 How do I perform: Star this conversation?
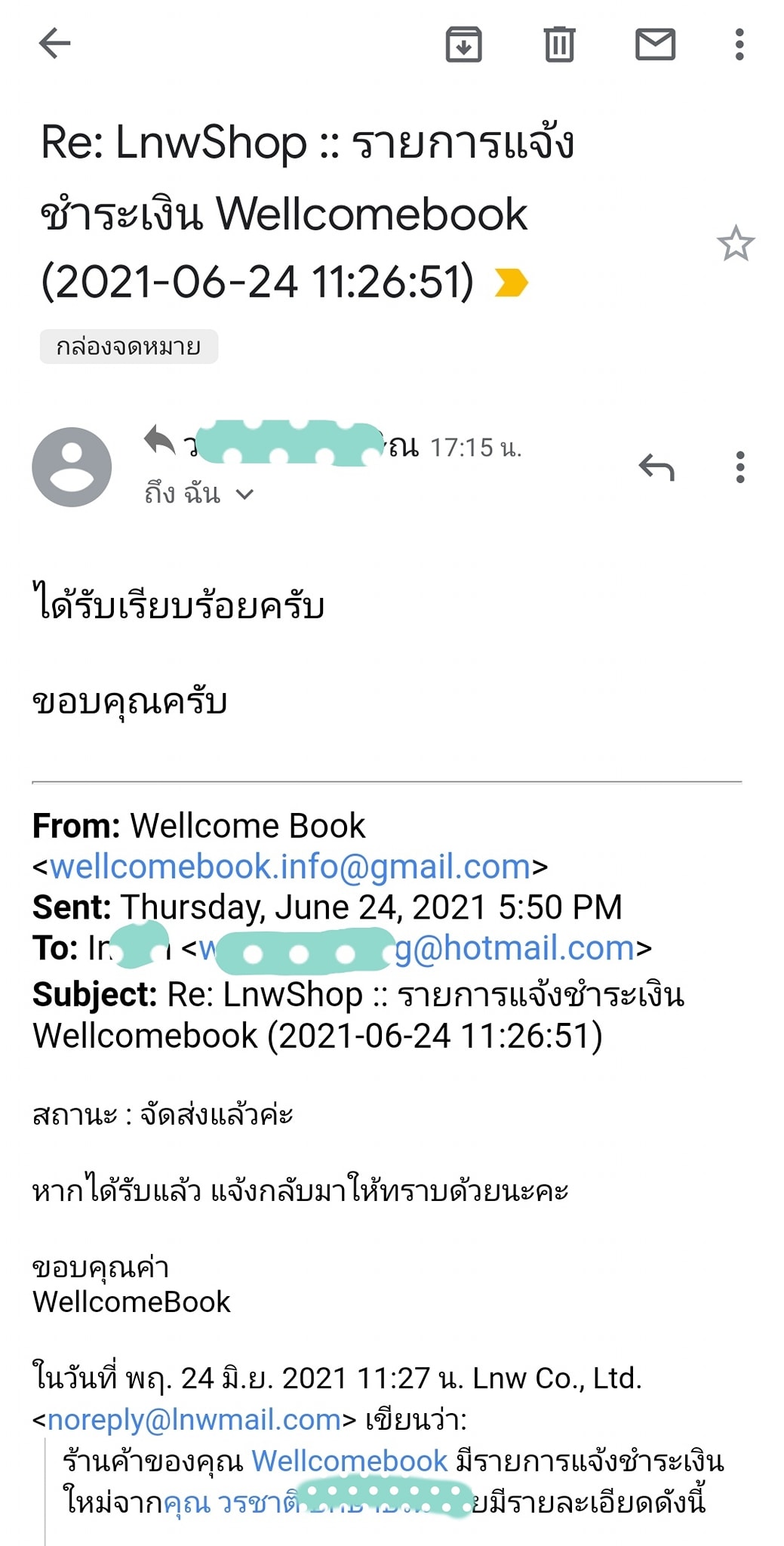735,244
